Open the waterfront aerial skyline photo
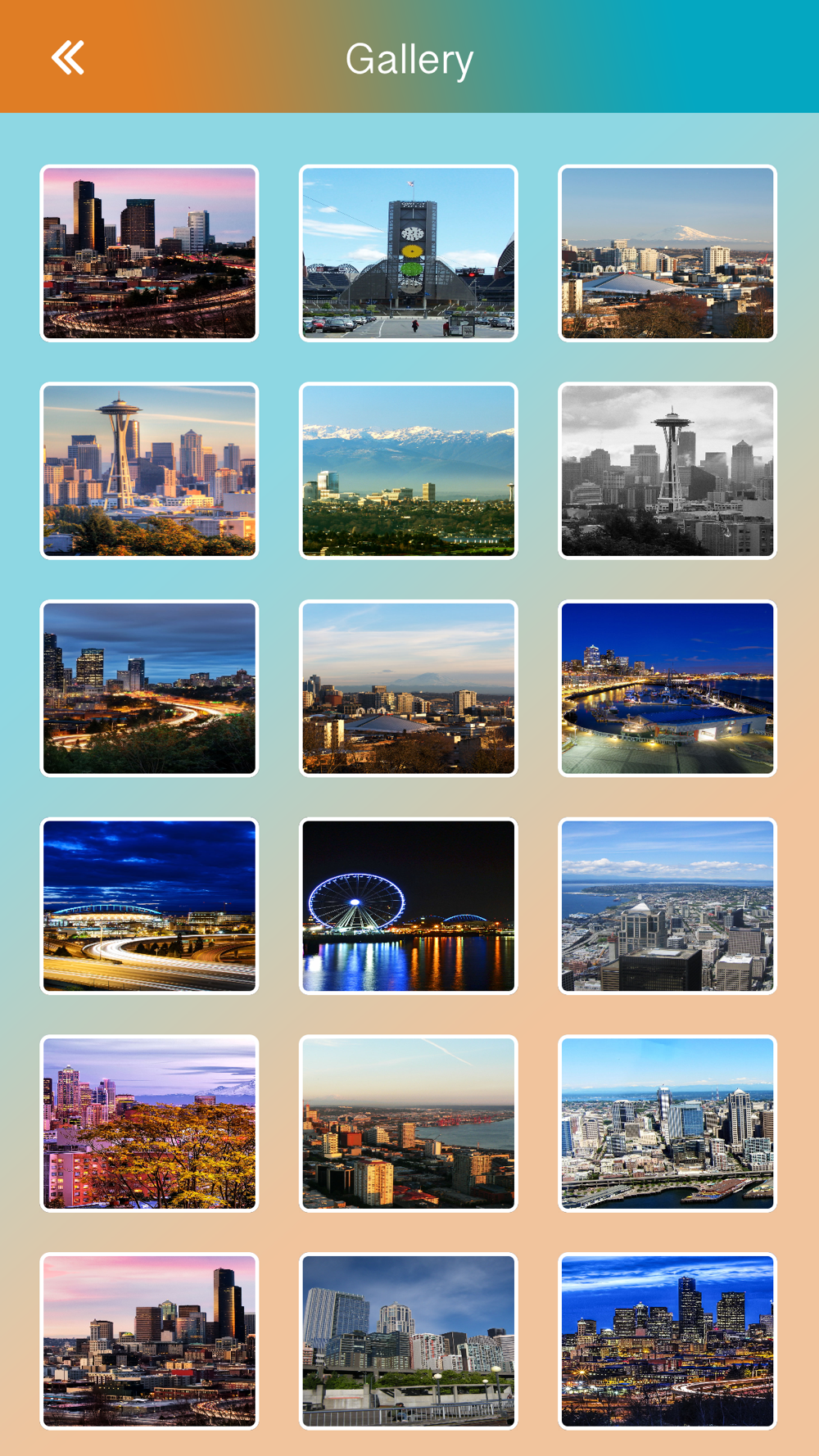The height and width of the screenshot is (1456, 819). click(667, 1124)
